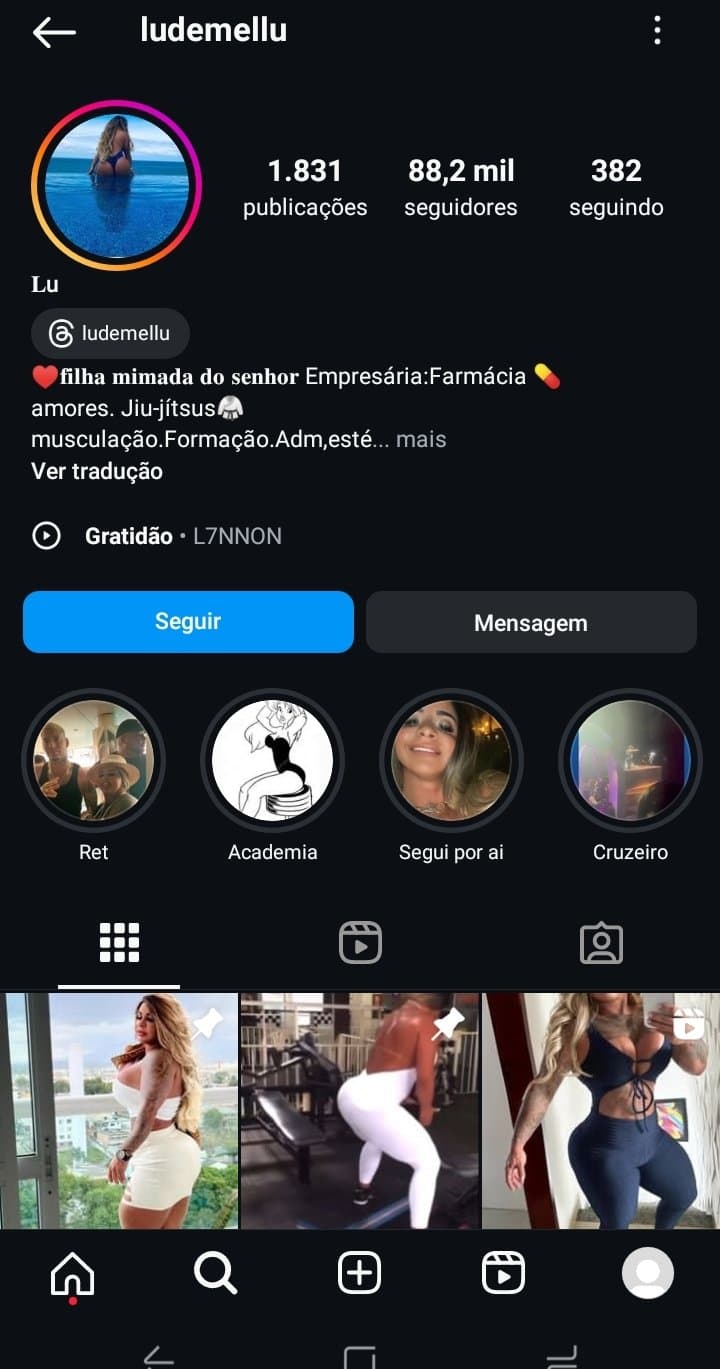The height and width of the screenshot is (1369, 720).
Task: Open the ludemellu Threads badge
Action: click(x=110, y=333)
